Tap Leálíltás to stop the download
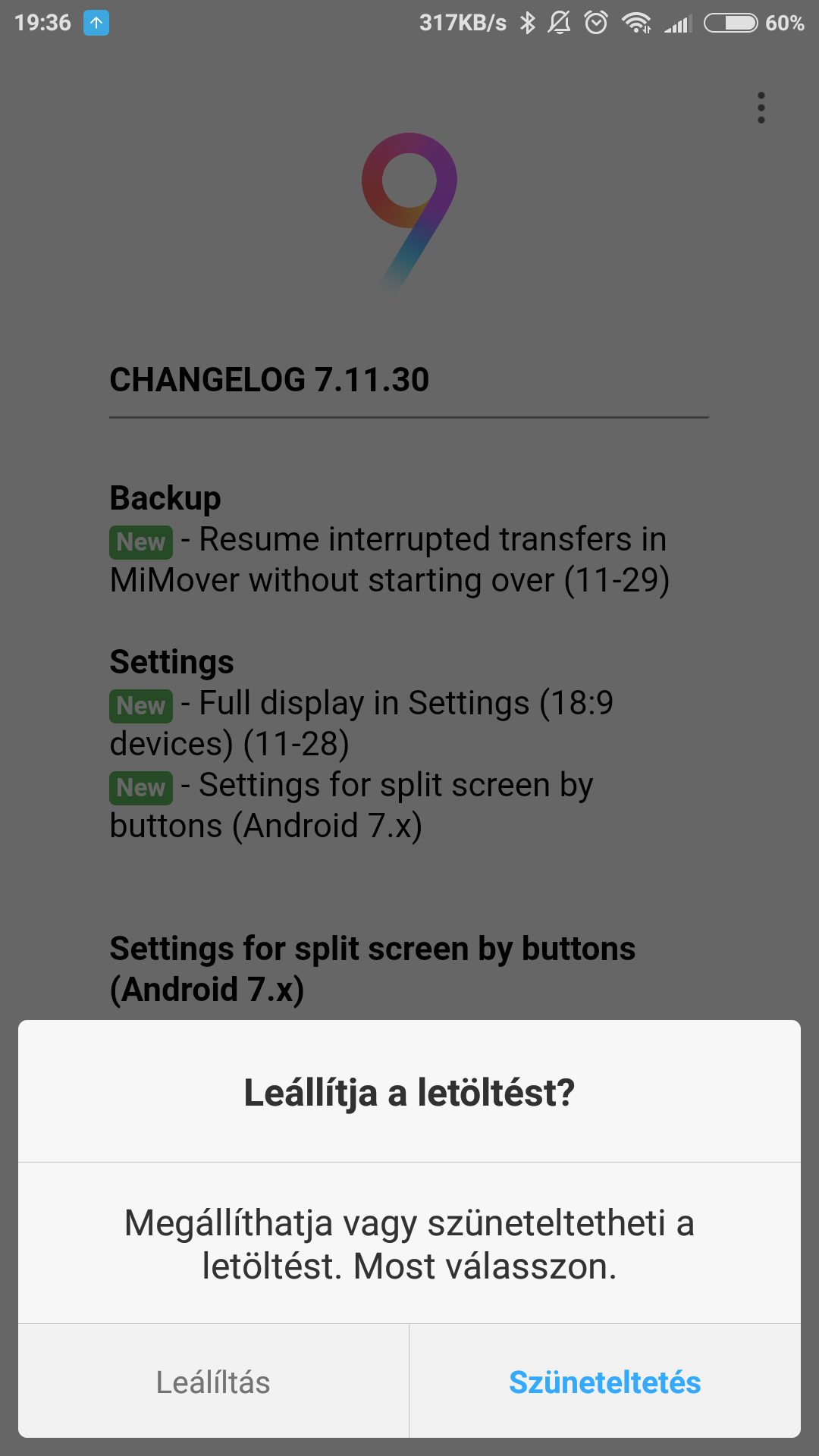The width and height of the screenshot is (819, 1456). 213,1382
